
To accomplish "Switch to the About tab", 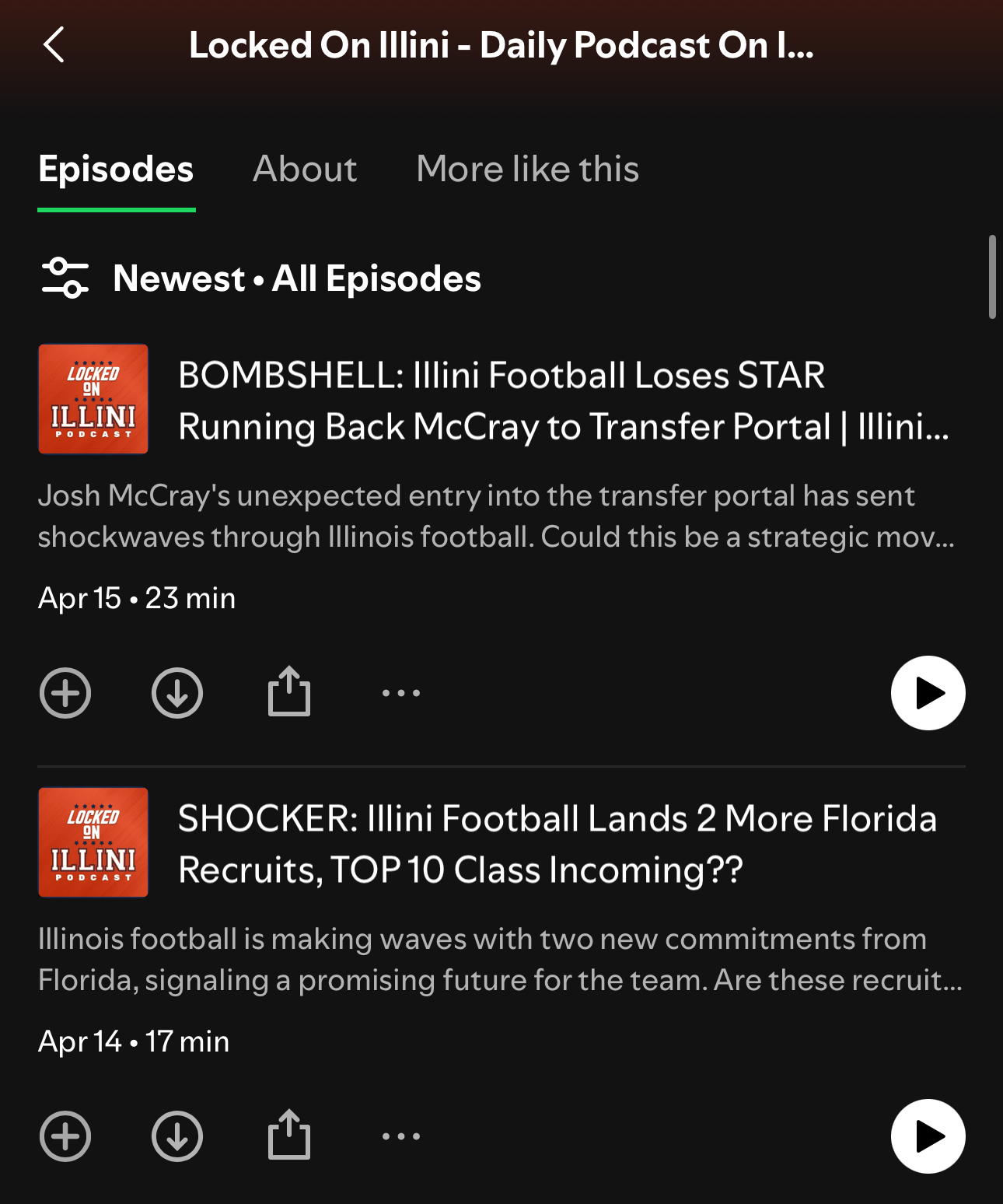I will coord(305,170).
